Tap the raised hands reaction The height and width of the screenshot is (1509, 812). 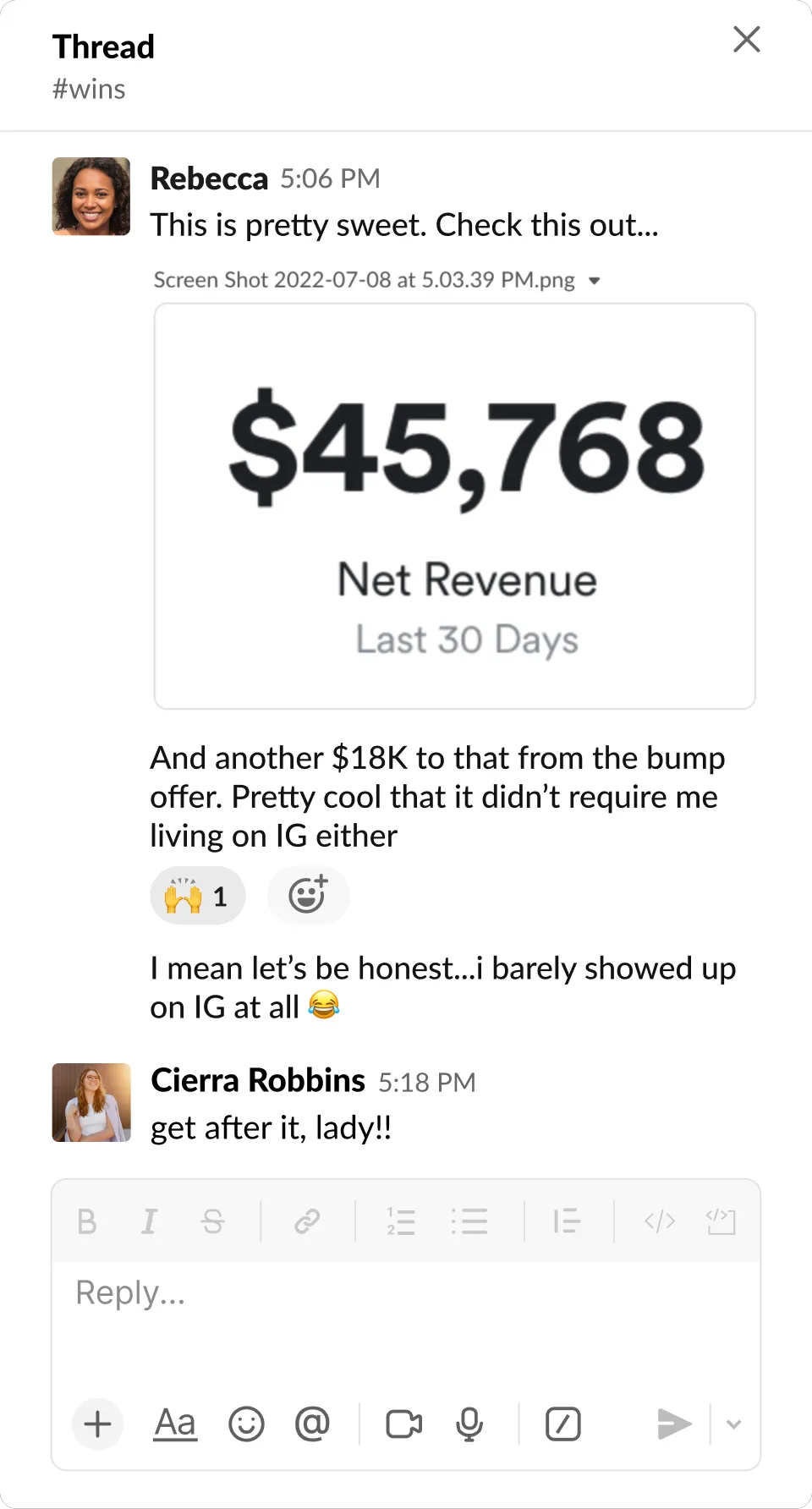click(198, 895)
